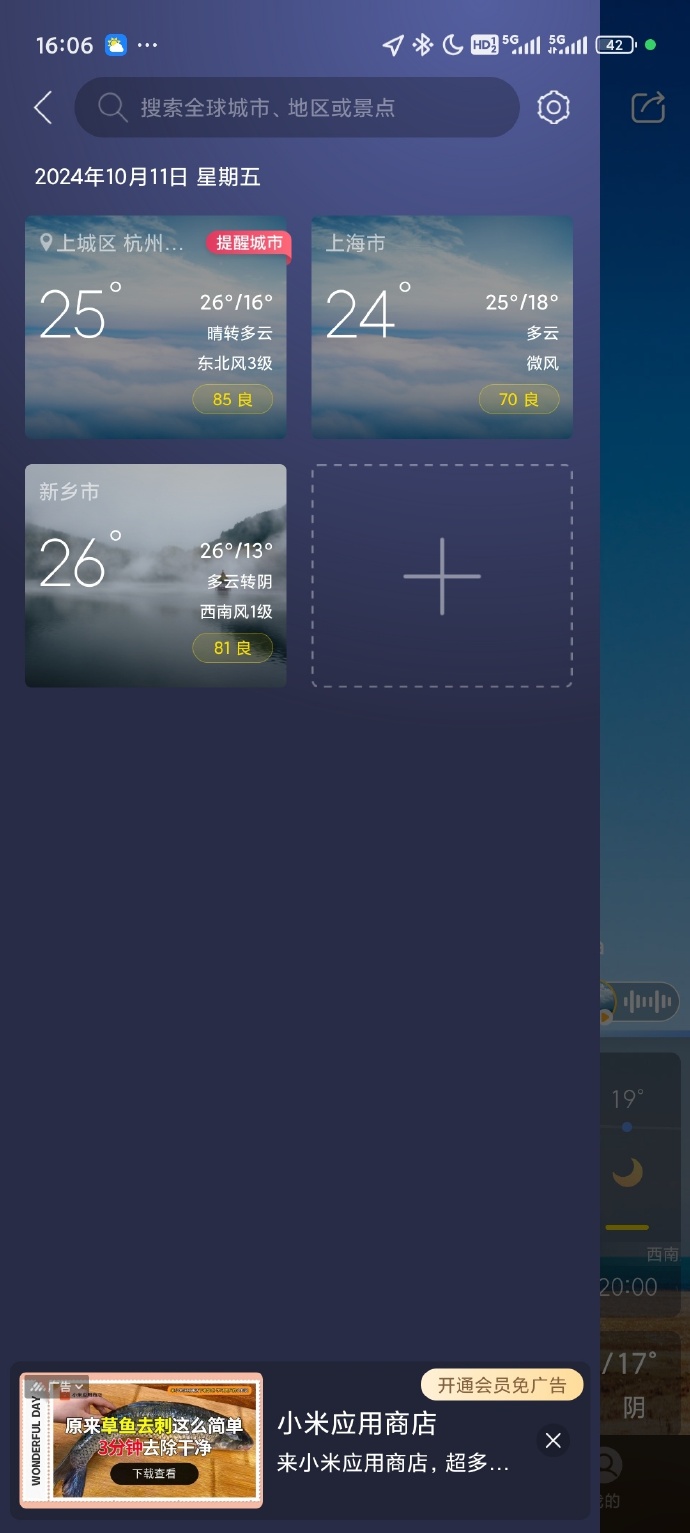
Task: Open the 上海市 weather card
Action: (x=441, y=327)
